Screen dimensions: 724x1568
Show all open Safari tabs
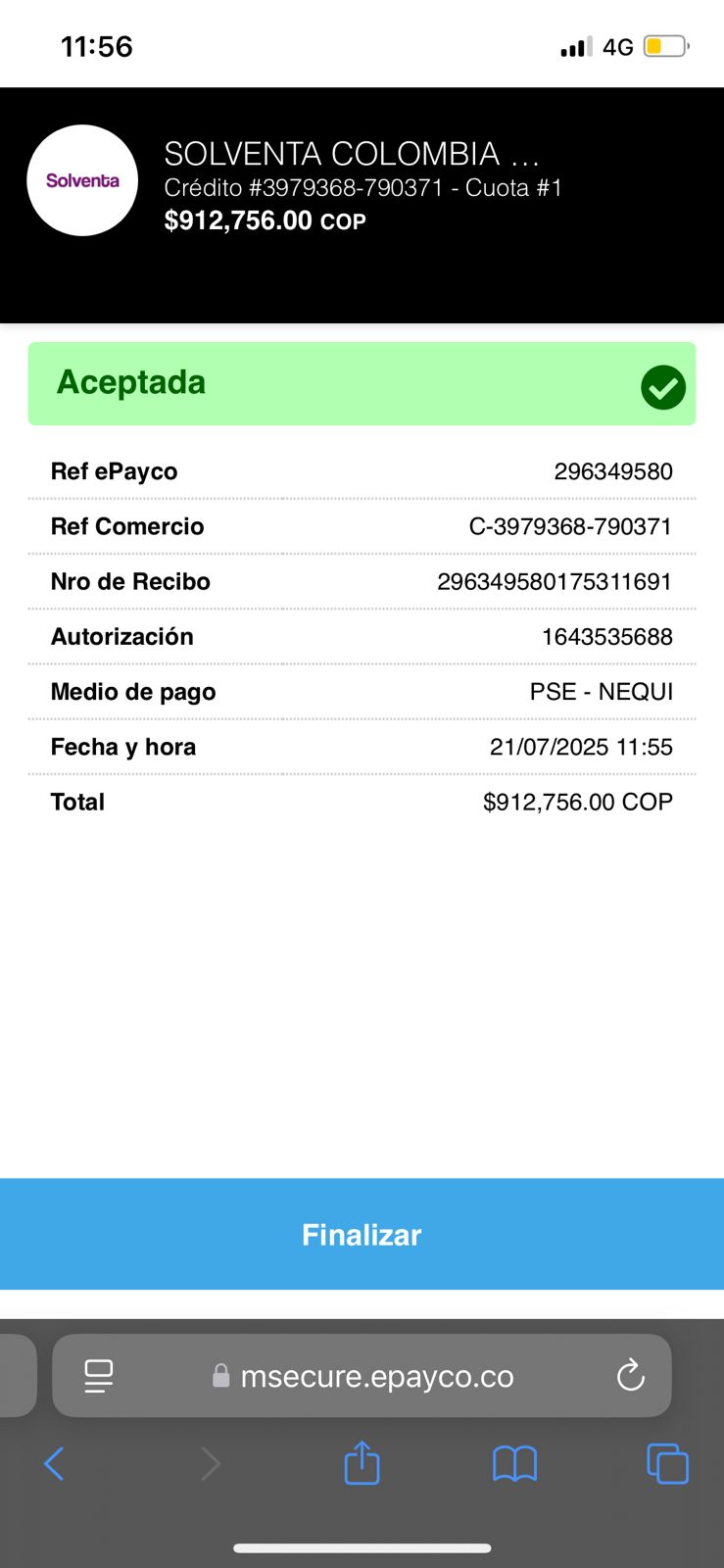tap(667, 1464)
